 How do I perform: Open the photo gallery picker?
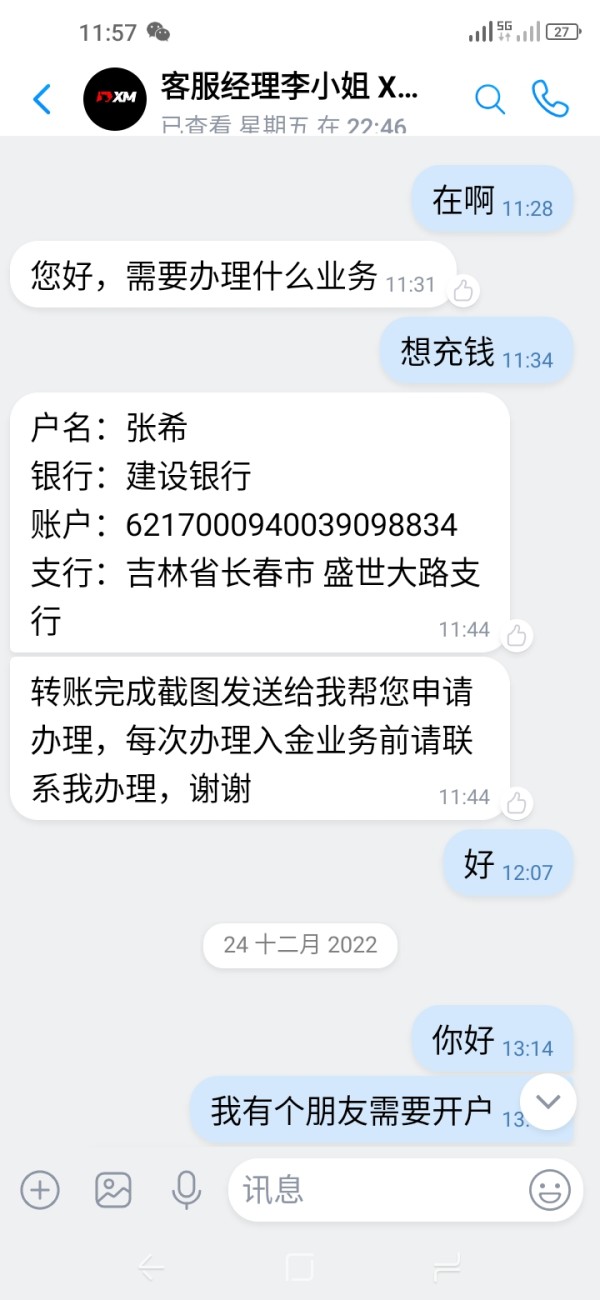pos(113,1190)
